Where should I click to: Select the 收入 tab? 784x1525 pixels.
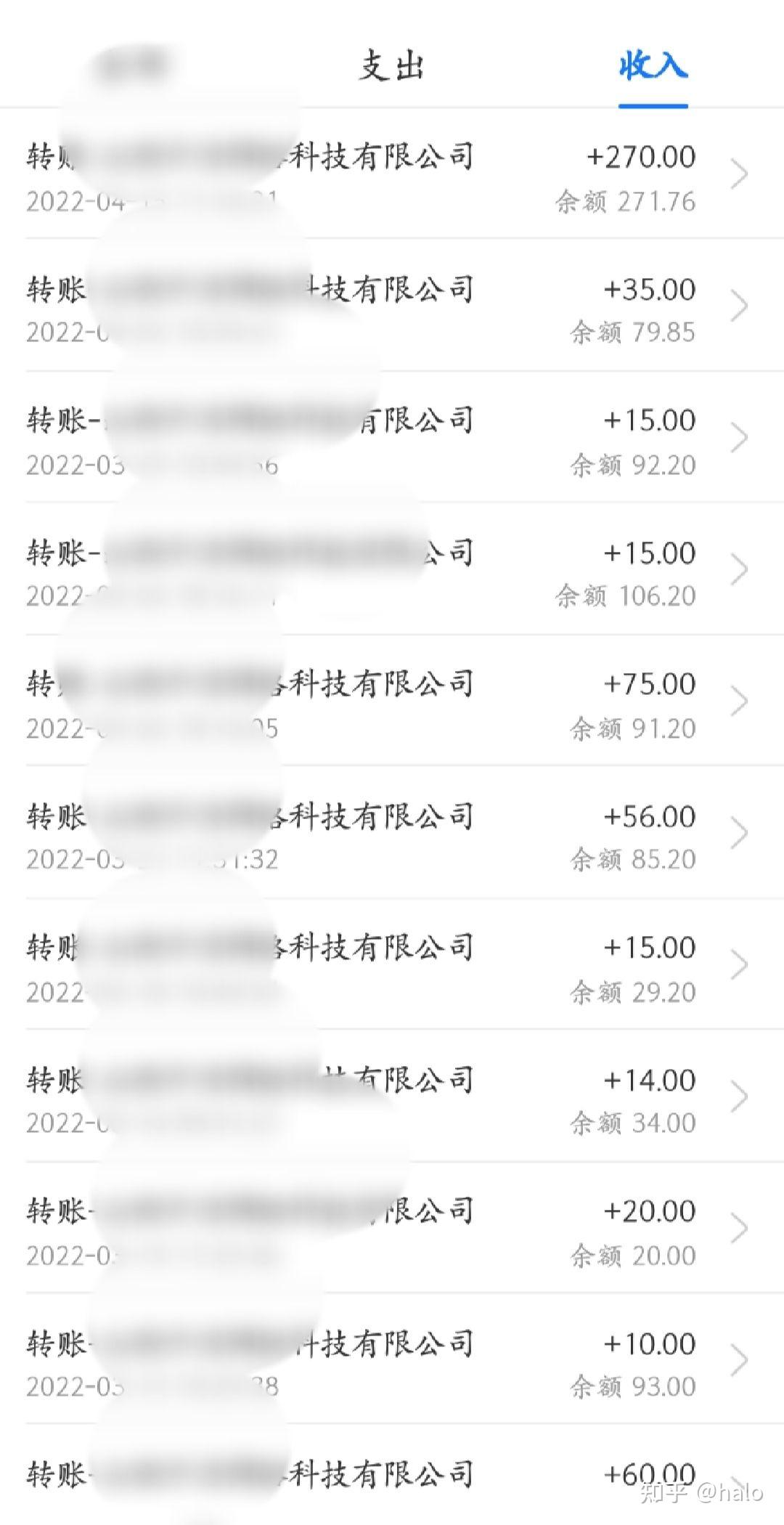tap(653, 67)
